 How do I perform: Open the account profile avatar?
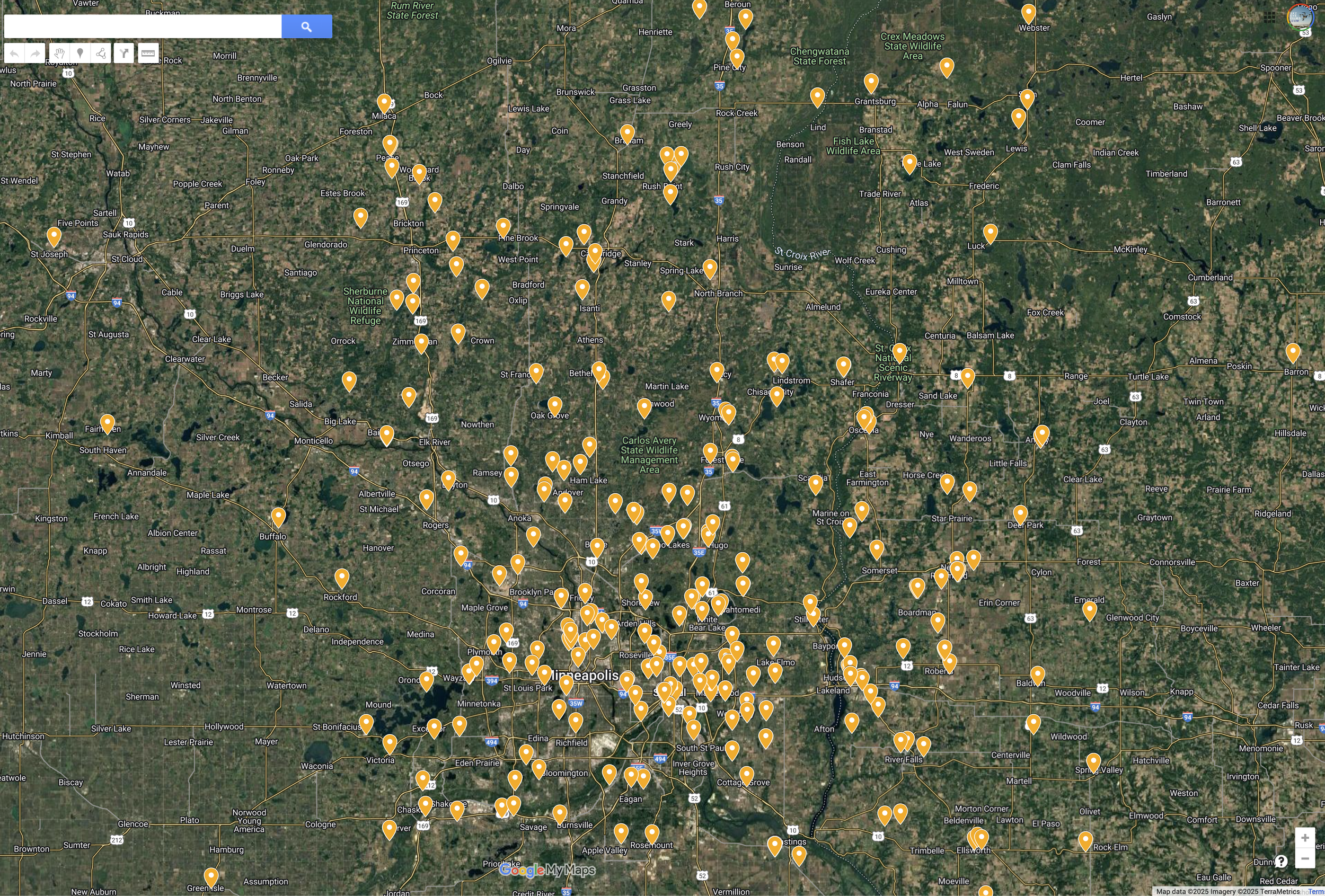[1300, 17]
